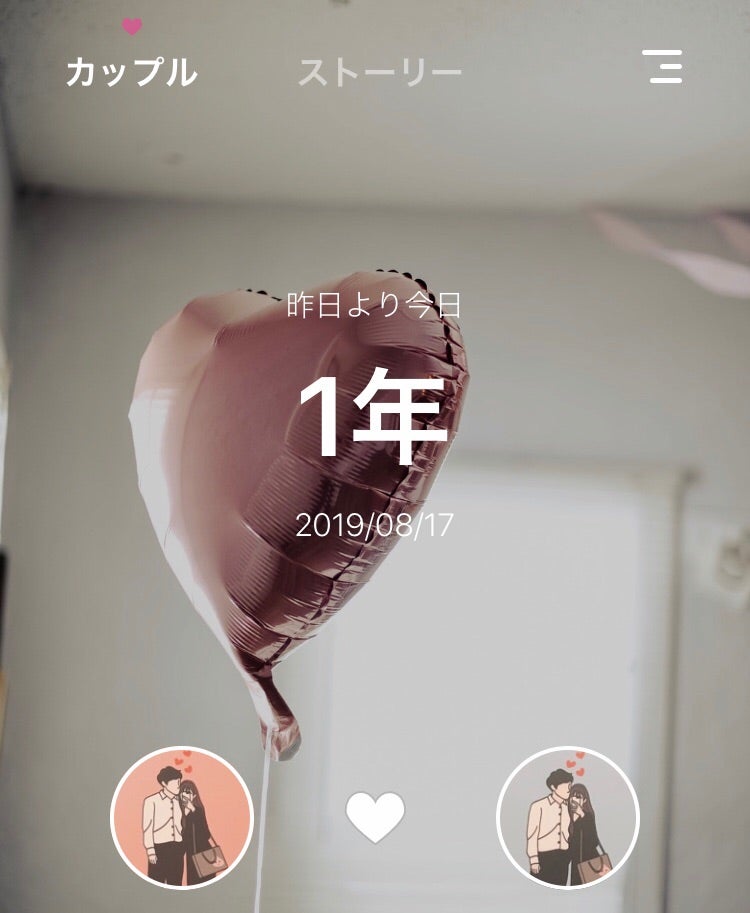Toggle to the カップル view
The width and height of the screenshot is (750, 913).
click(x=131, y=69)
